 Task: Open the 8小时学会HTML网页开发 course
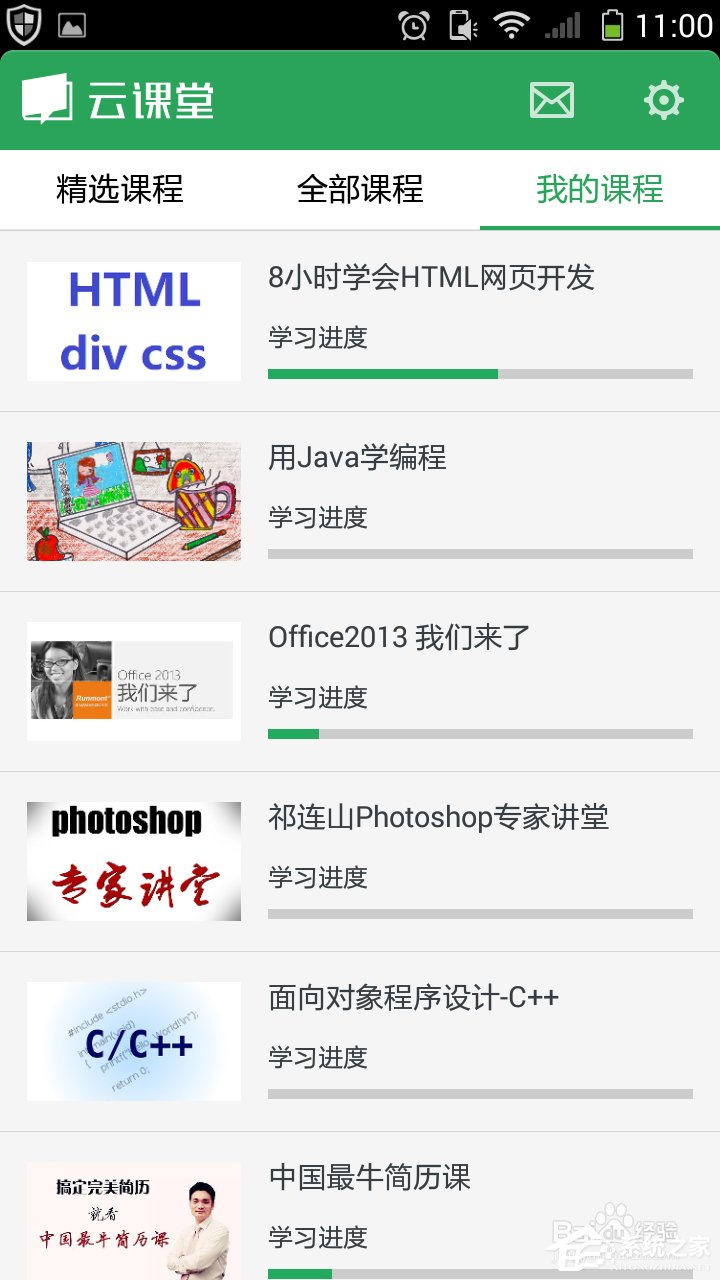(x=432, y=280)
